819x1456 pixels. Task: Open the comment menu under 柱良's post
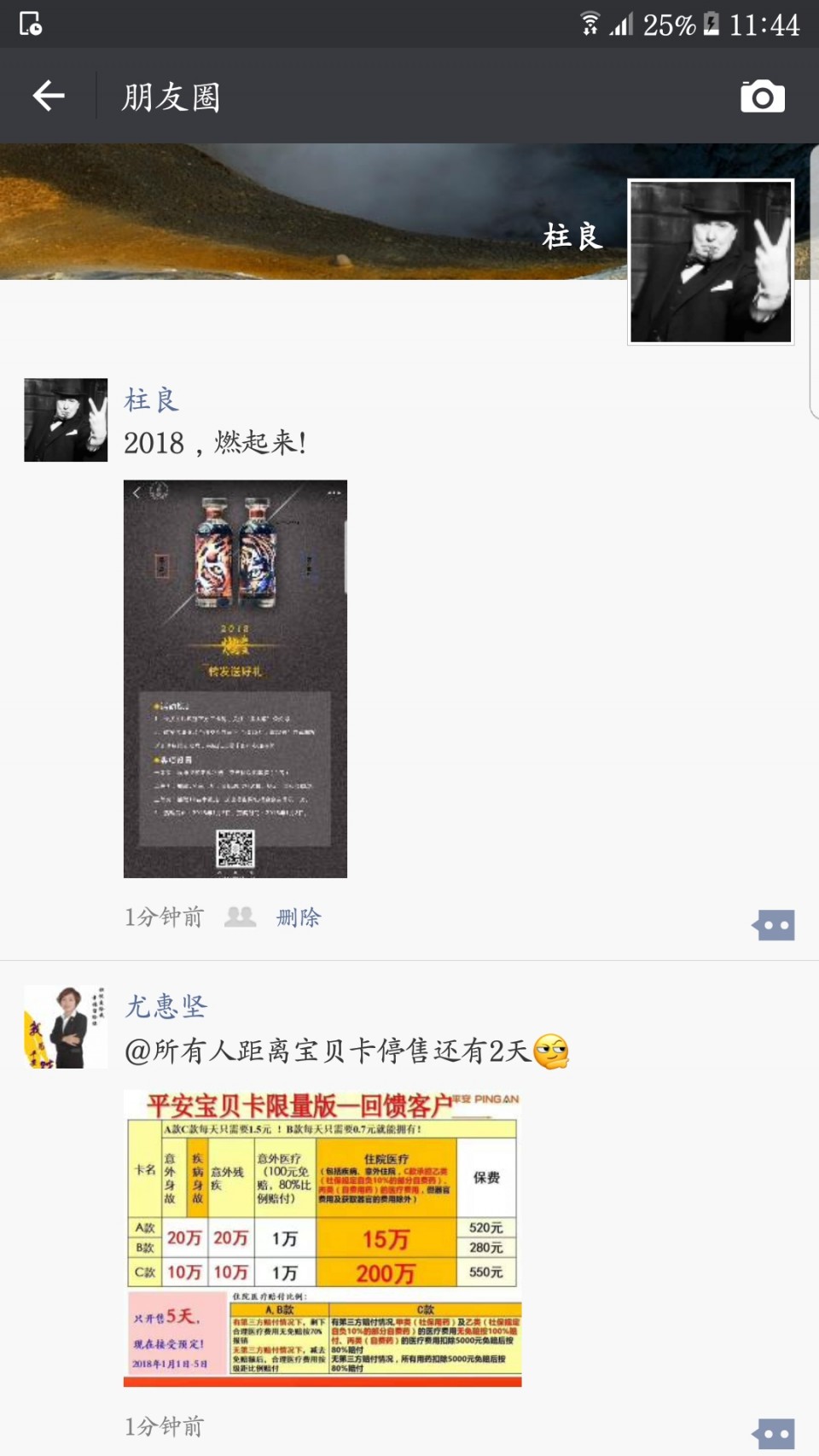tap(774, 924)
